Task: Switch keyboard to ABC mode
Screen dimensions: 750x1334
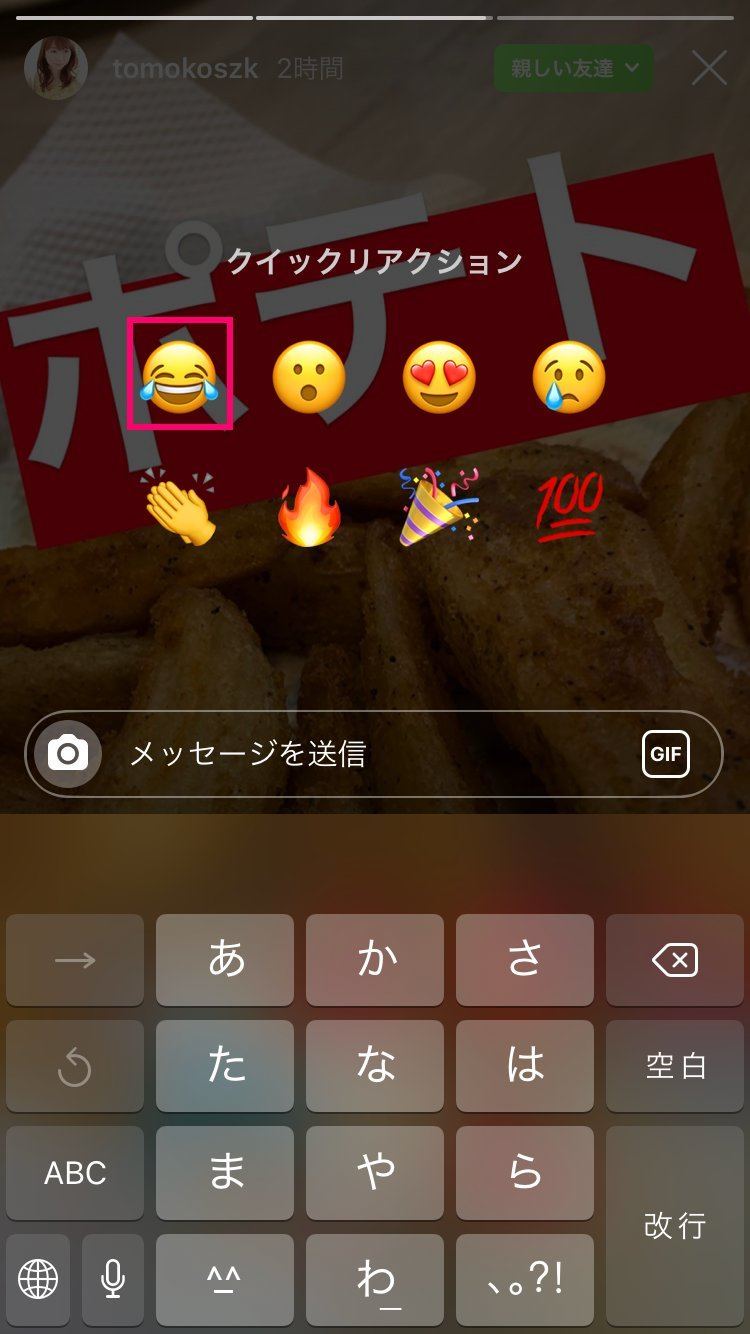Action: tap(75, 1172)
